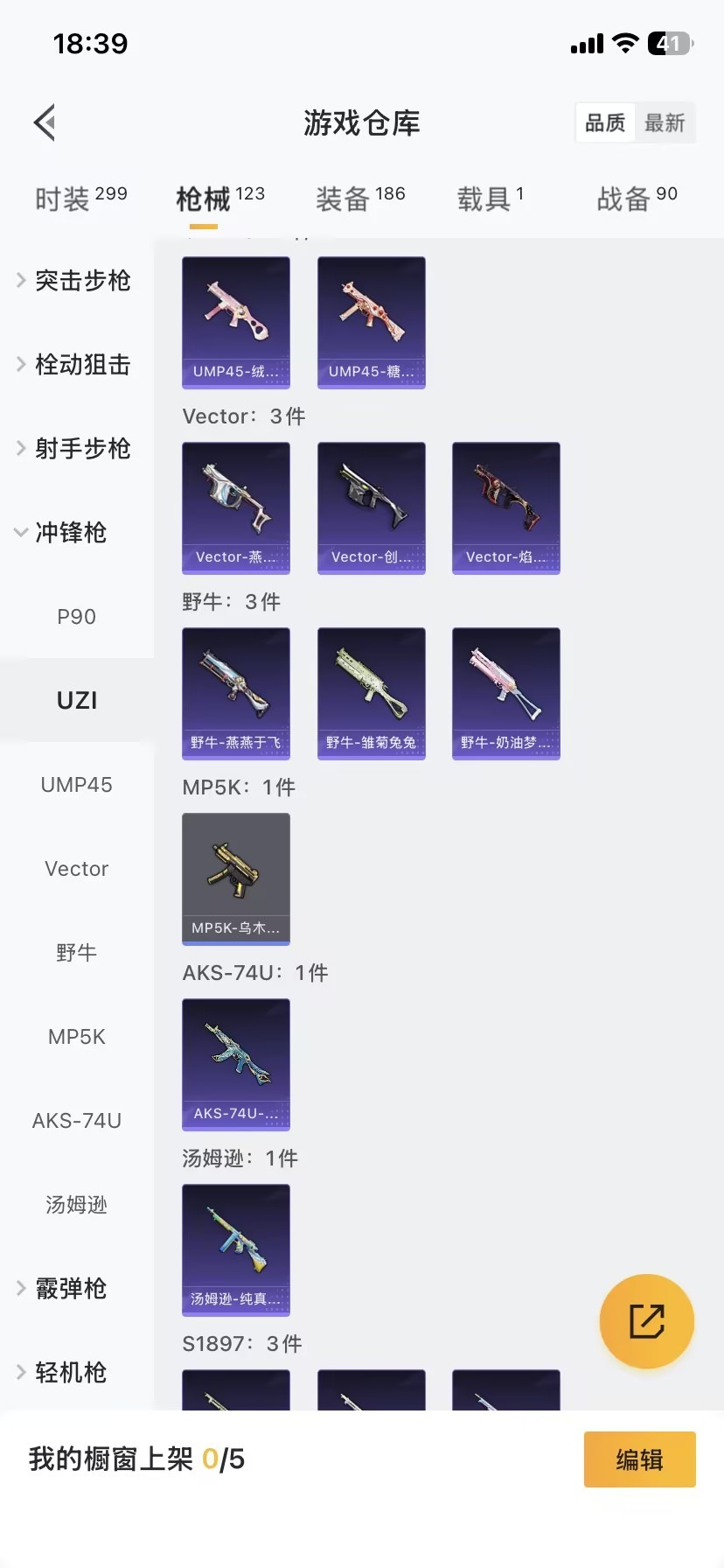The height and width of the screenshot is (1568, 724).
Task: Collapse the 冲锋枪 category
Action: (x=70, y=532)
